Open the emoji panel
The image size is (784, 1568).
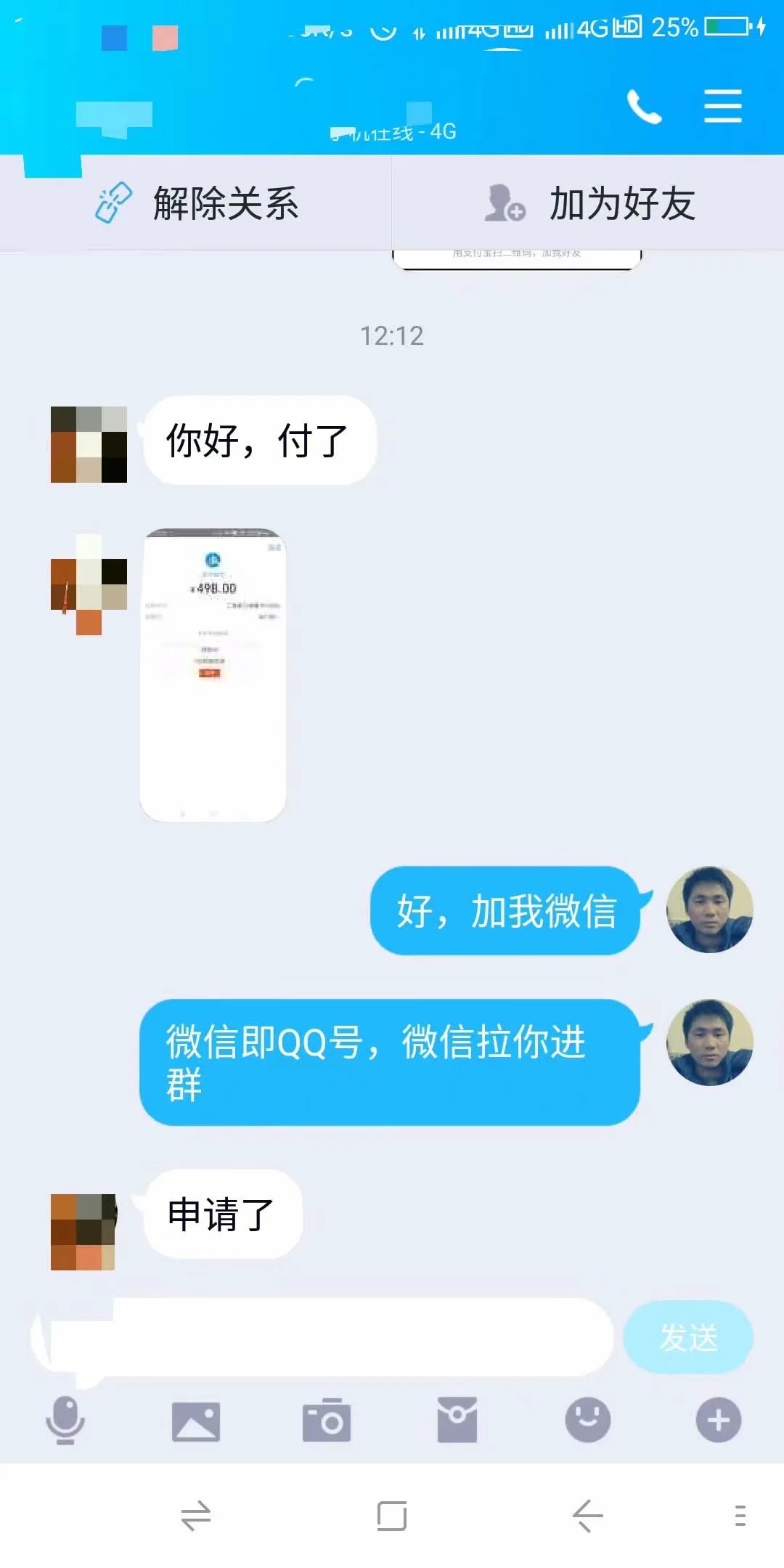click(588, 1420)
